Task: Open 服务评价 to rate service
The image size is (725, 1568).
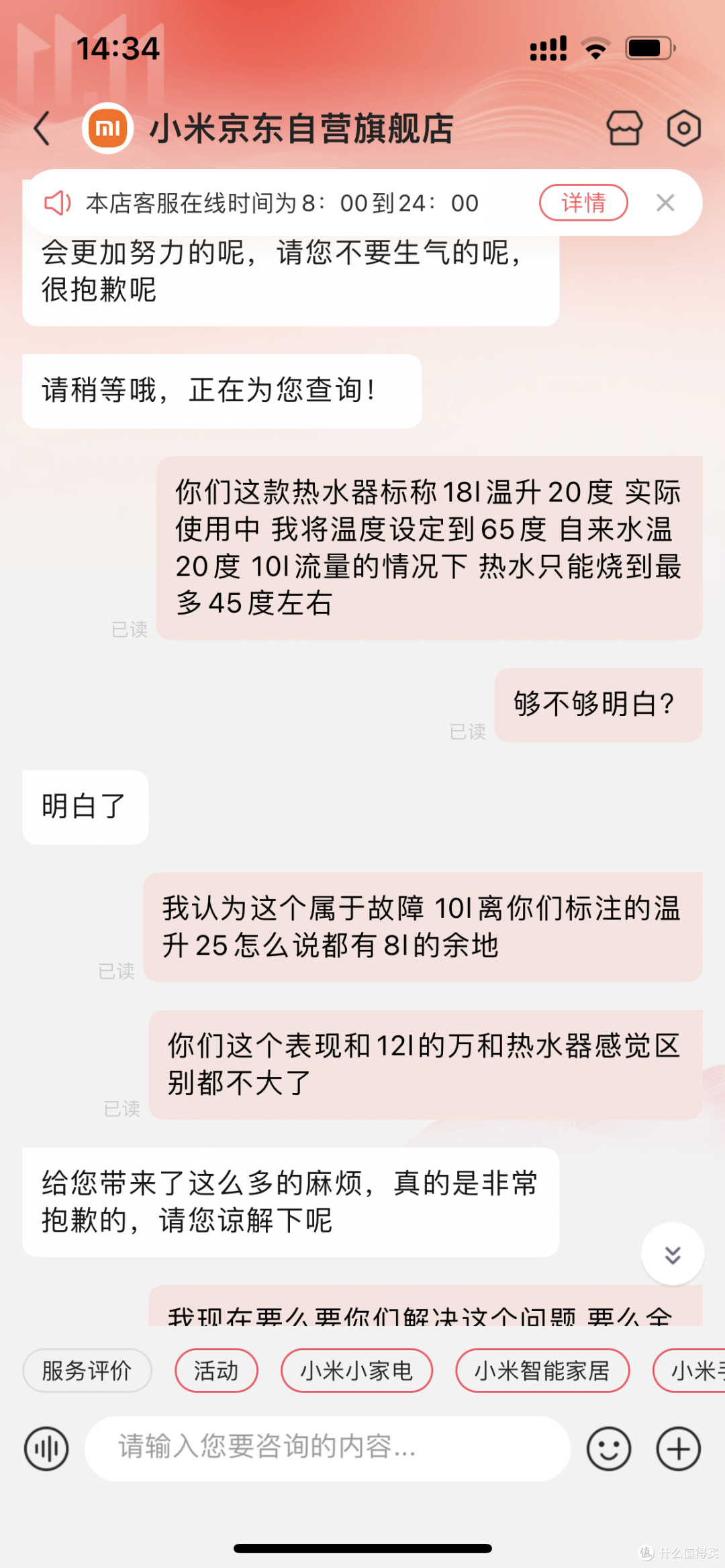Action: (x=87, y=1371)
